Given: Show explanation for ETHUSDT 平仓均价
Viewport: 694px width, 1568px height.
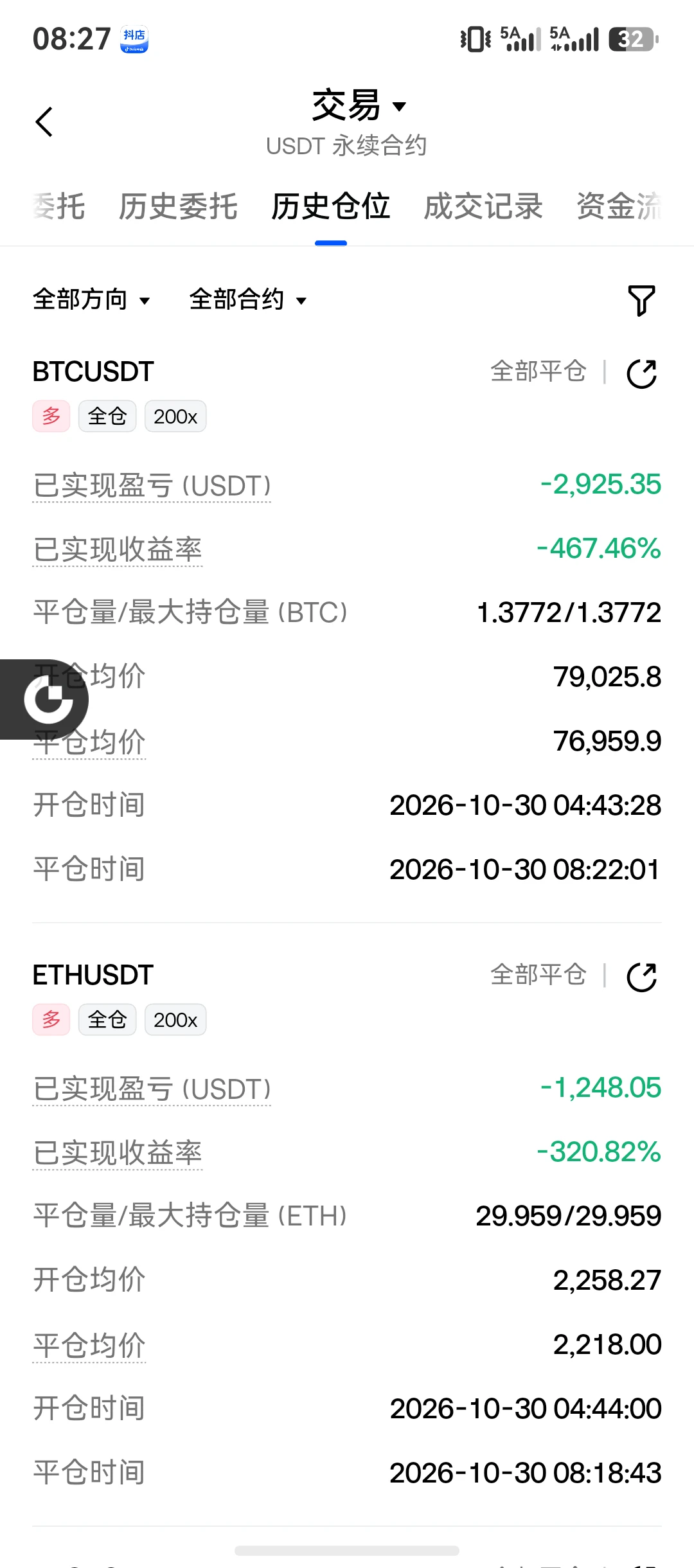Looking at the screenshot, I should click(x=89, y=1346).
